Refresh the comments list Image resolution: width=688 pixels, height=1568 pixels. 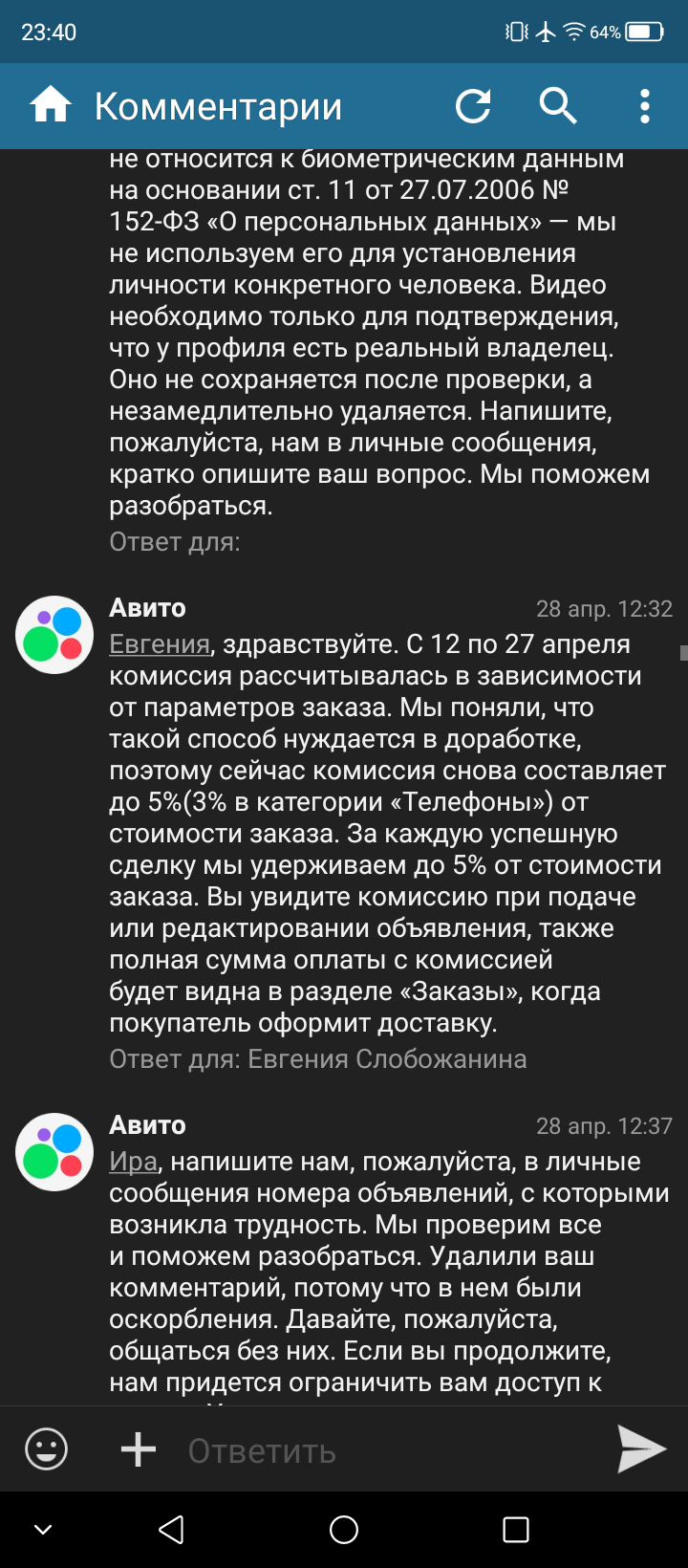click(x=473, y=105)
